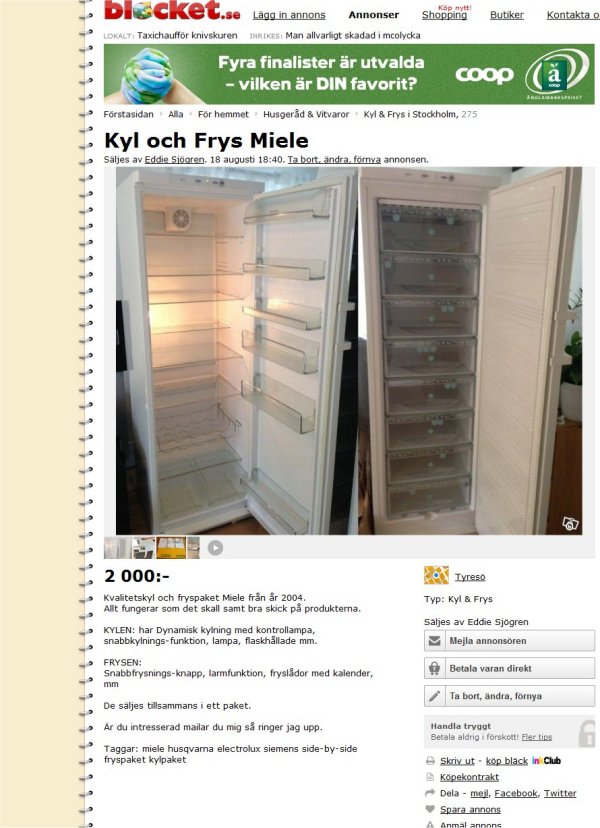Select Betala varan direkt
The height and width of the screenshot is (828, 600).
point(509,669)
